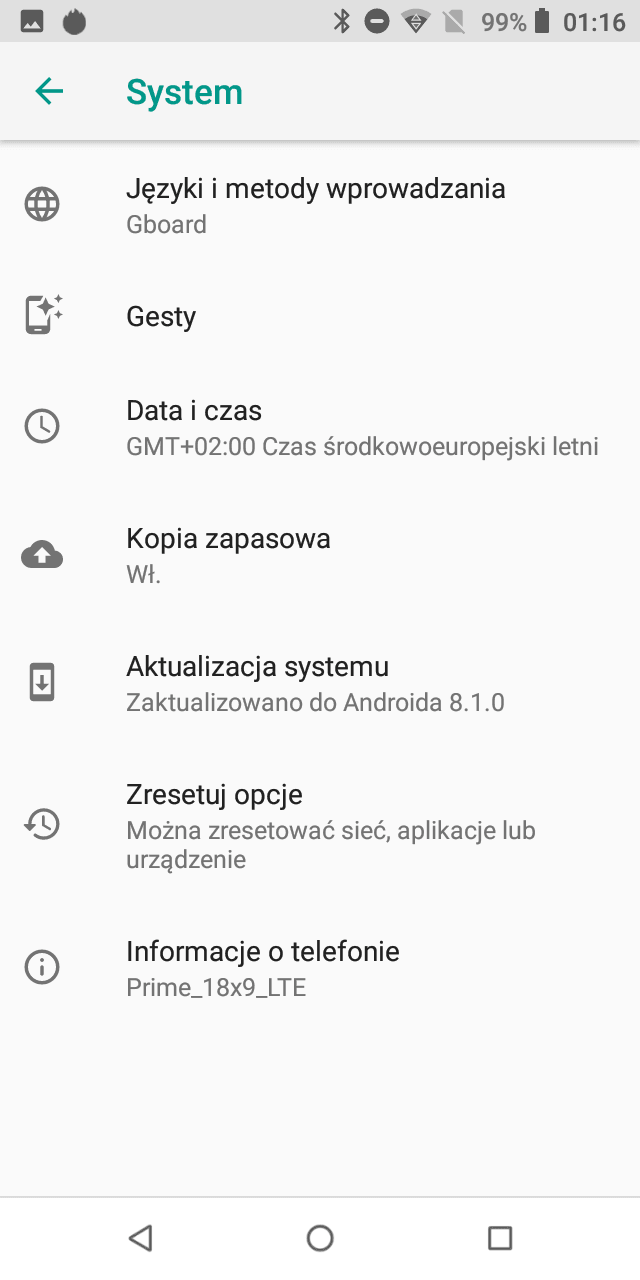The image size is (640, 1280).
Task: Open Zresetuj opcje
Action: [320, 825]
